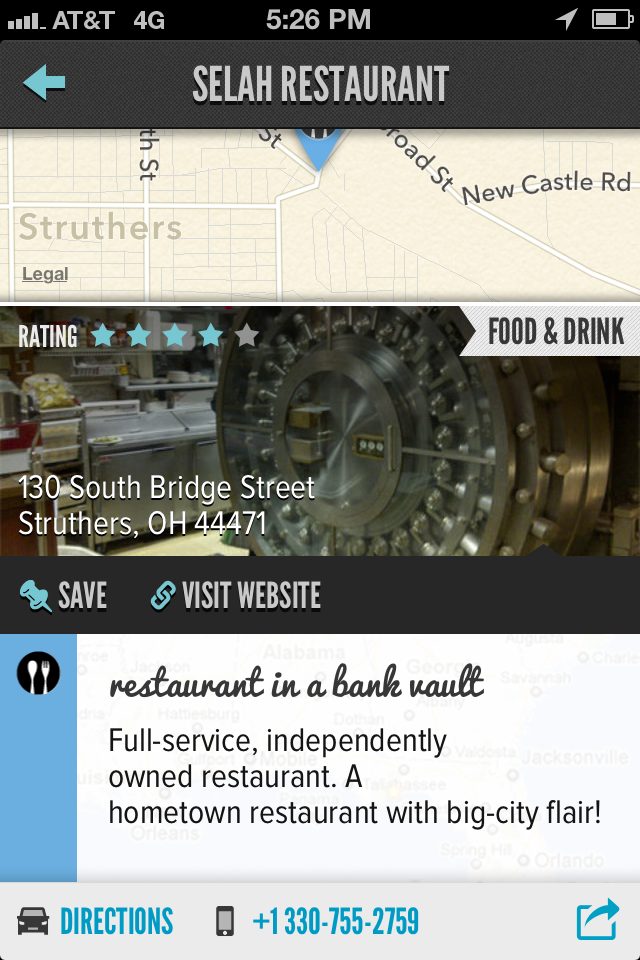640x960 pixels.
Task: Call +1 330-755-2759
Action: [318, 921]
